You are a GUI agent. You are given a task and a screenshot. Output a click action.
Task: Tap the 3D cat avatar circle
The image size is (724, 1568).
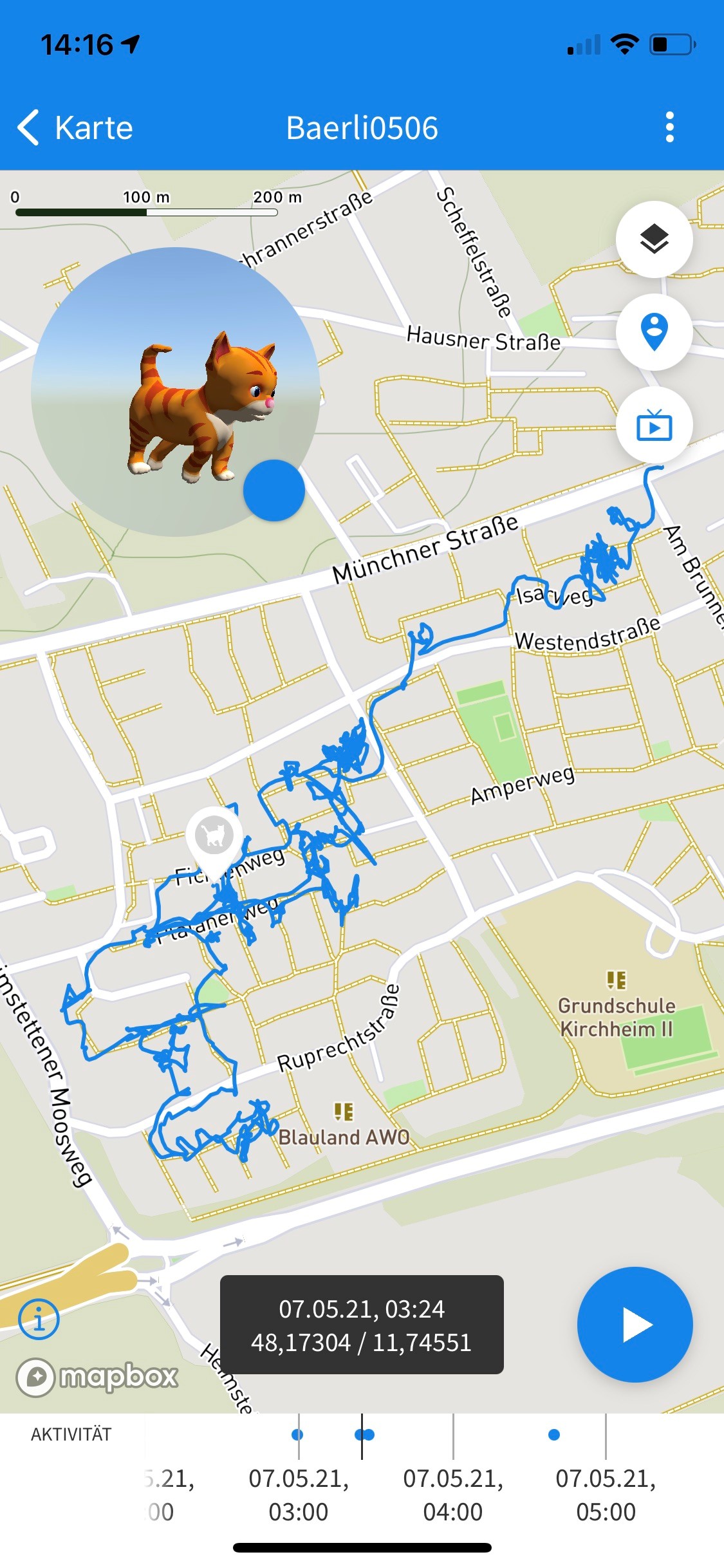point(175,391)
